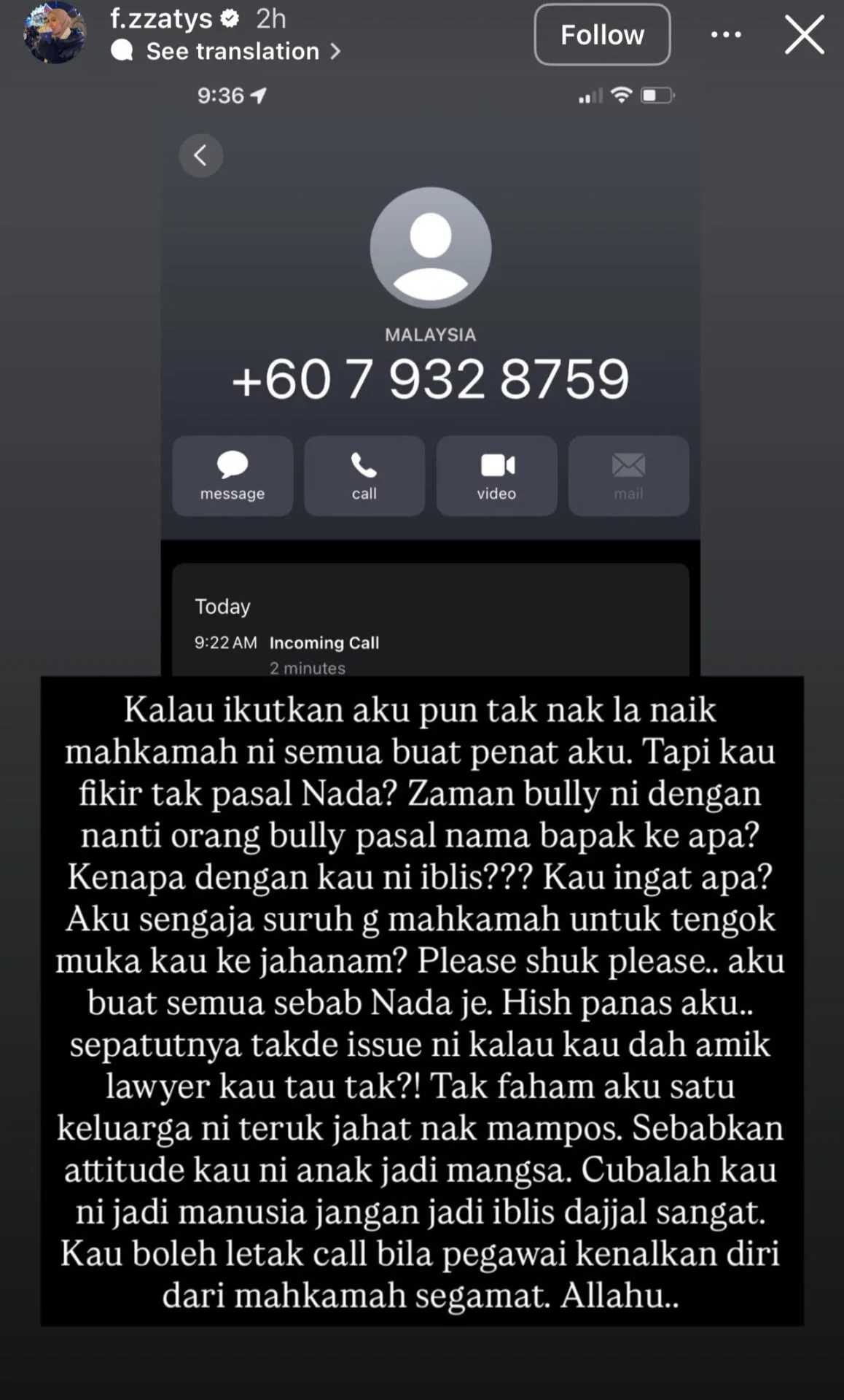The height and width of the screenshot is (1400, 844).
Task: Tap See translation link
Action: [x=233, y=51]
